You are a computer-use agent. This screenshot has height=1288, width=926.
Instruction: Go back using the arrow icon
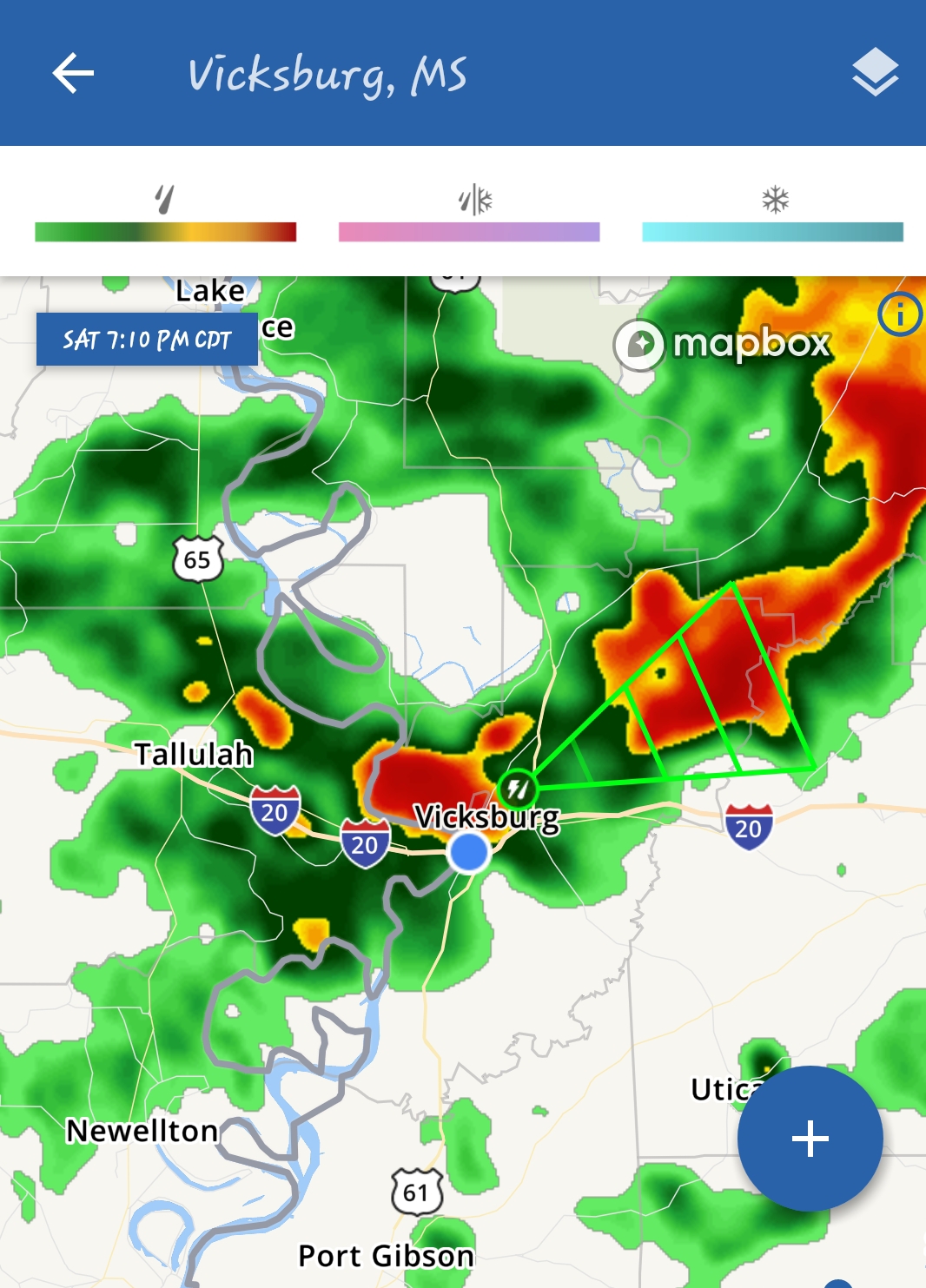click(73, 73)
